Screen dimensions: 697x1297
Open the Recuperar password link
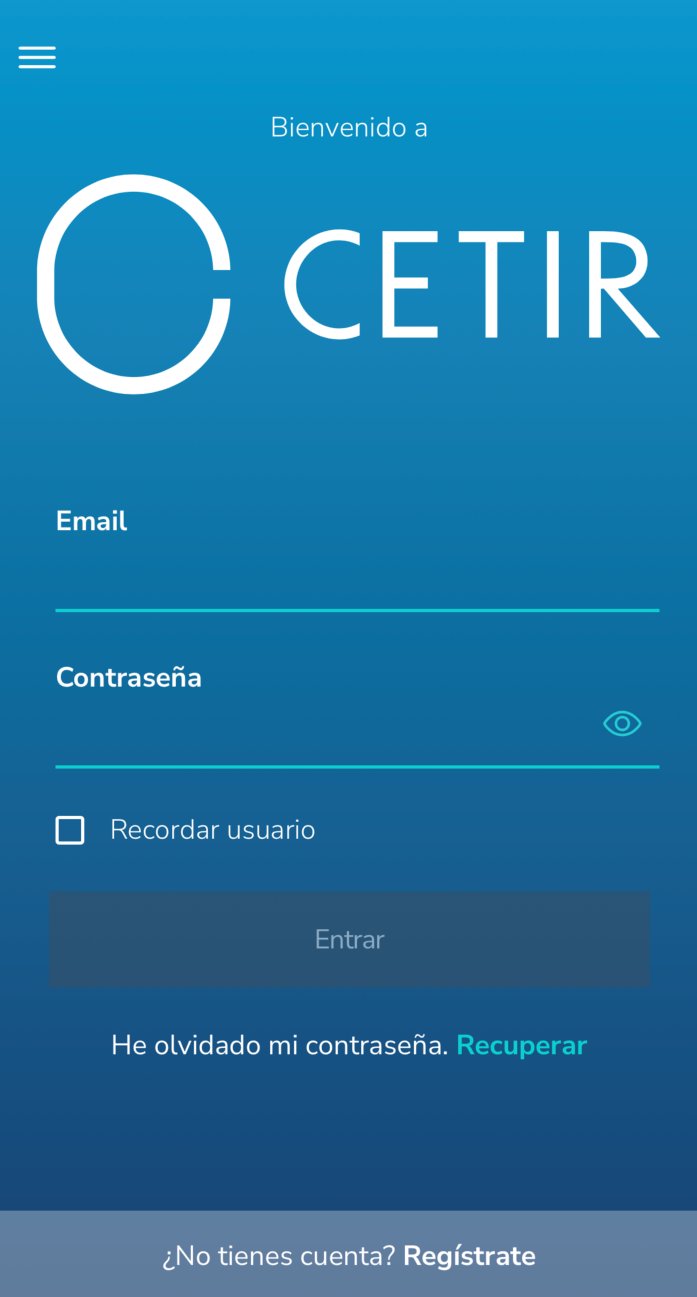(x=521, y=1045)
